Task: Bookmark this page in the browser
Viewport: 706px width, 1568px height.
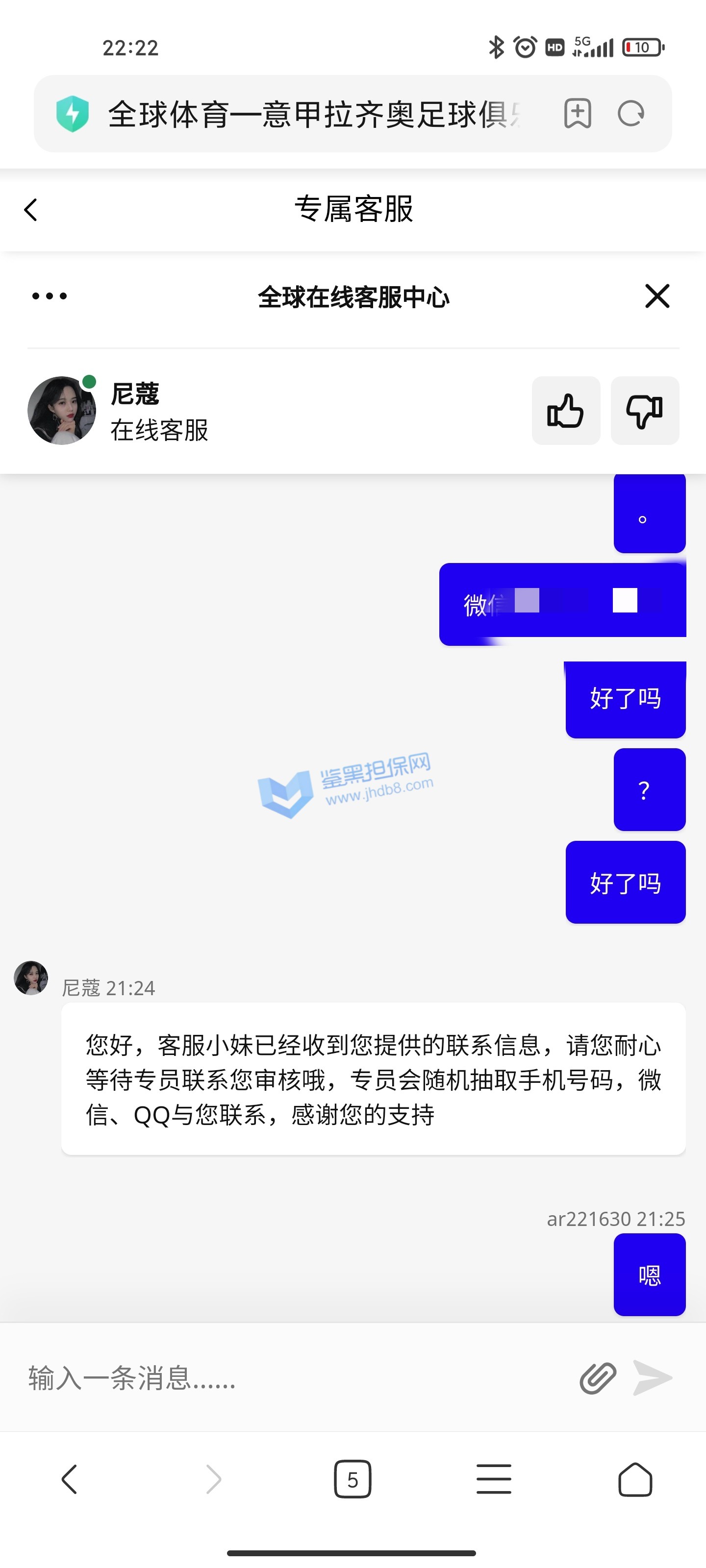Action: pos(577,113)
